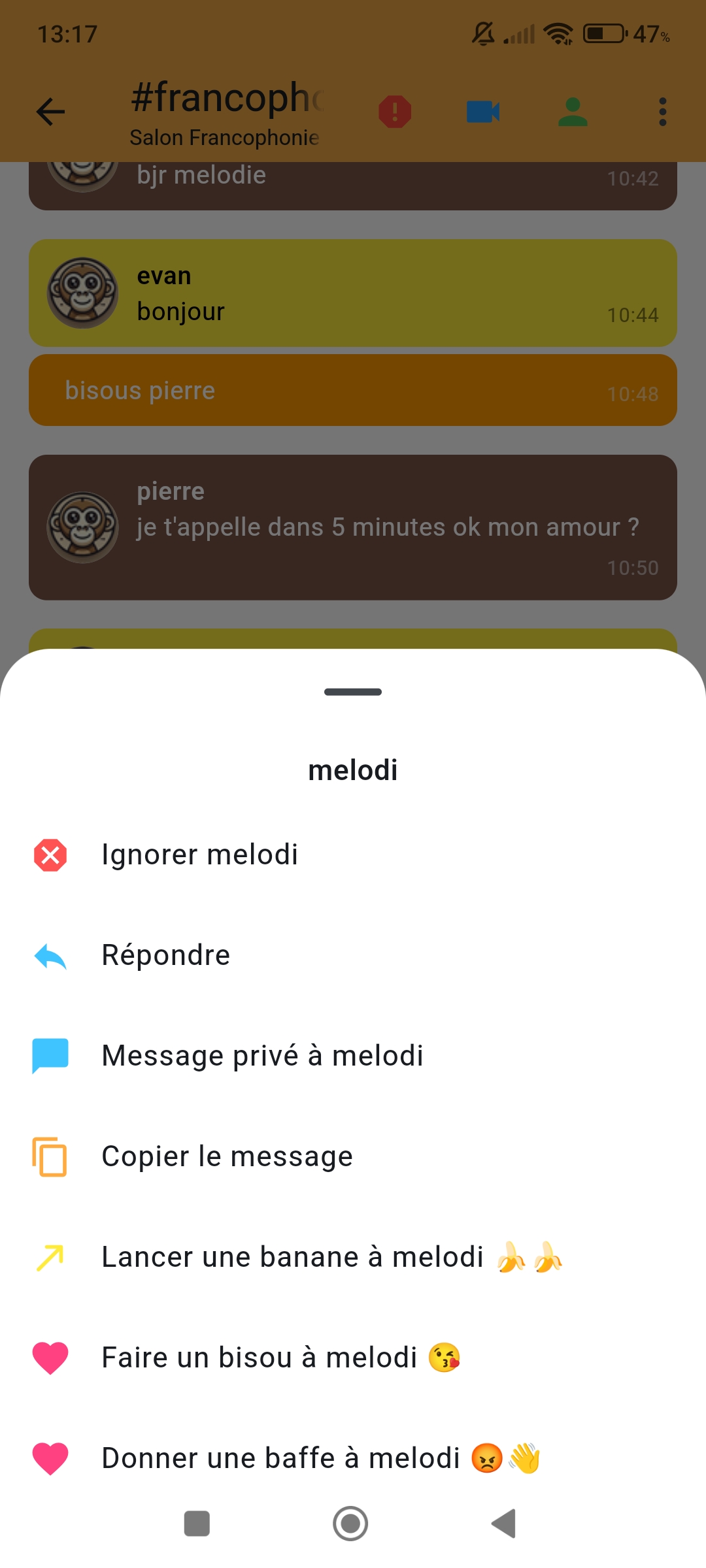Screen dimensions: 706x1568
Task: Select Donner une baffe à melodi
Action: pyautogui.click(x=353, y=1458)
